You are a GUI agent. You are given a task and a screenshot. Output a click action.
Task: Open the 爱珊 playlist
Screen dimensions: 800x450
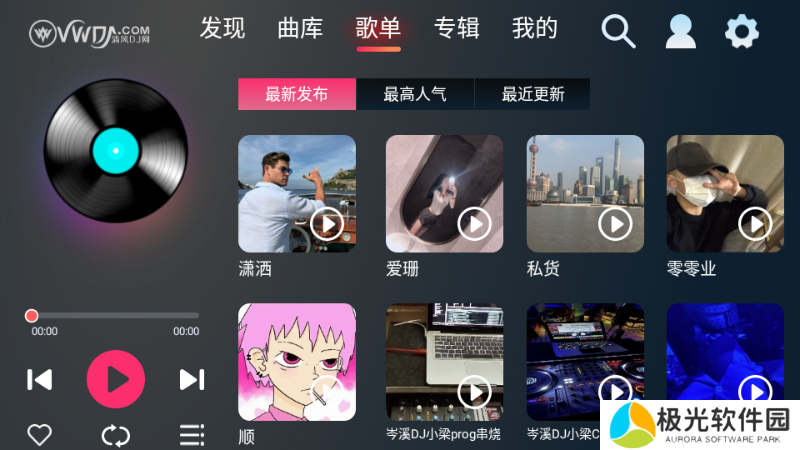click(444, 194)
